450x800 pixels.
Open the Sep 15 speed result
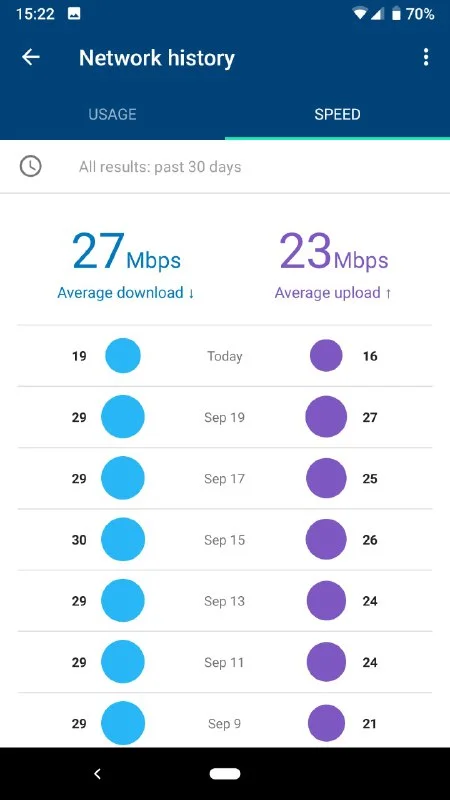click(225, 539)
